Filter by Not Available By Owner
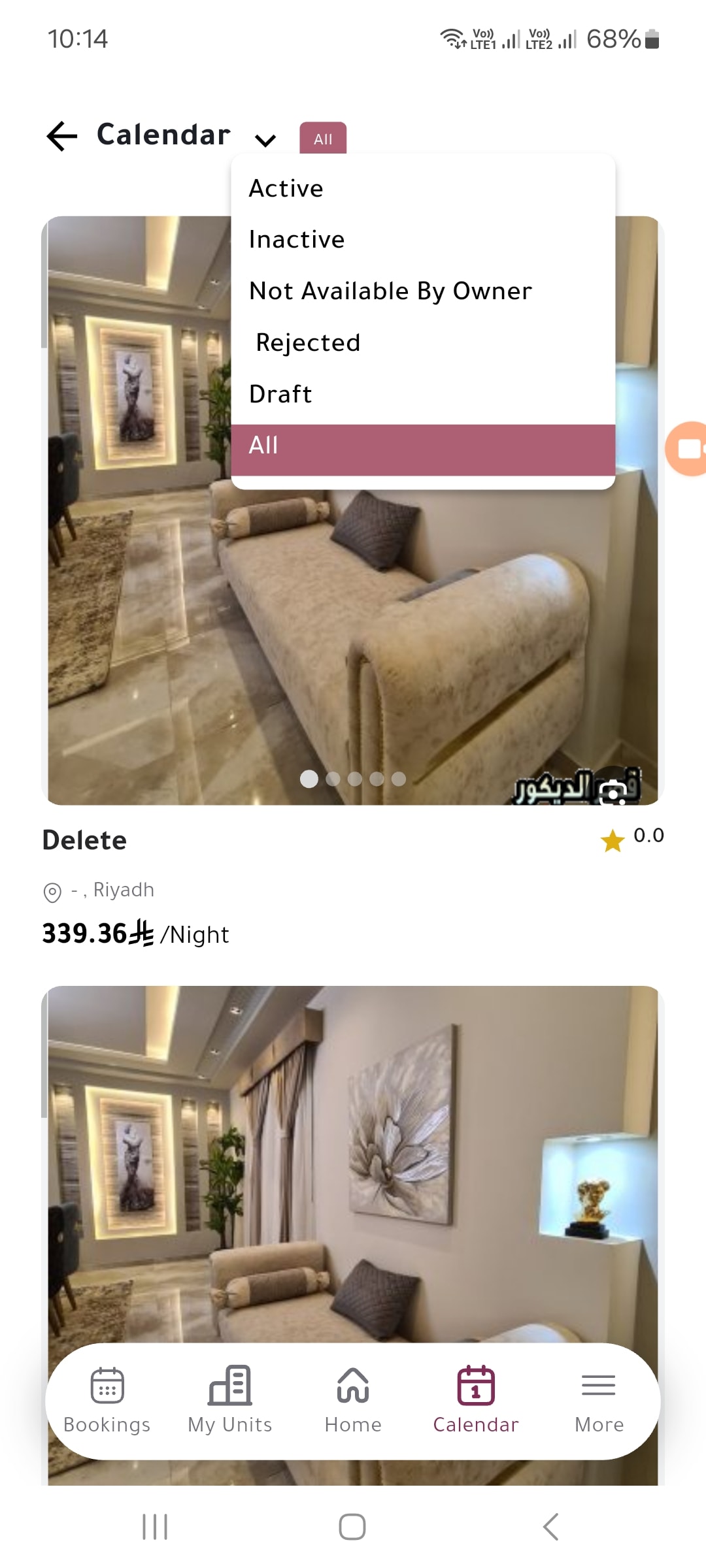 [x=423, y=291]
